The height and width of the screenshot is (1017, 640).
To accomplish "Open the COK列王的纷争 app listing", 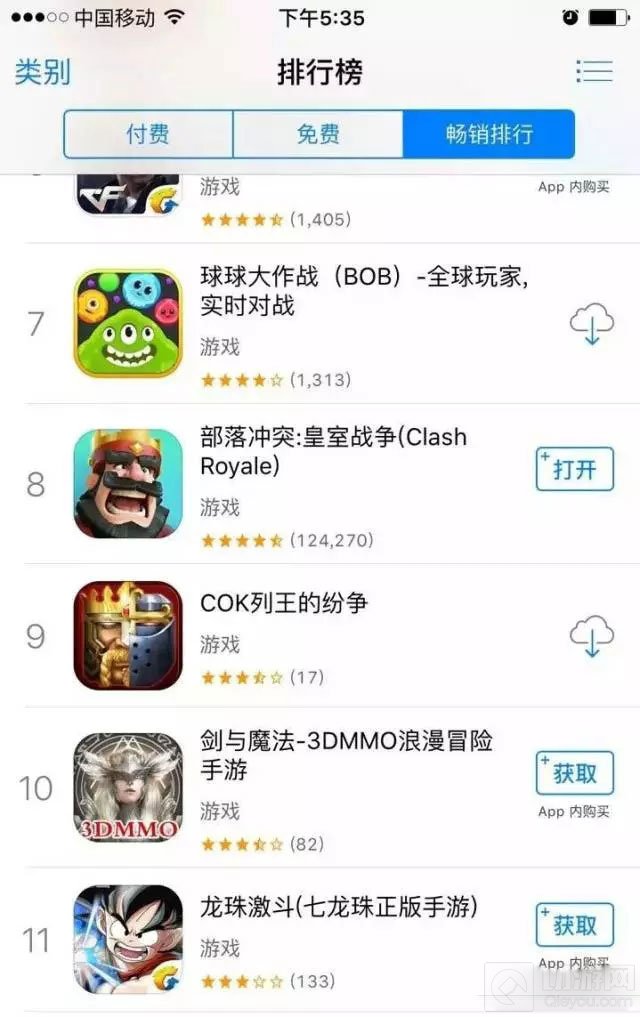I will (x=284, y=603).
